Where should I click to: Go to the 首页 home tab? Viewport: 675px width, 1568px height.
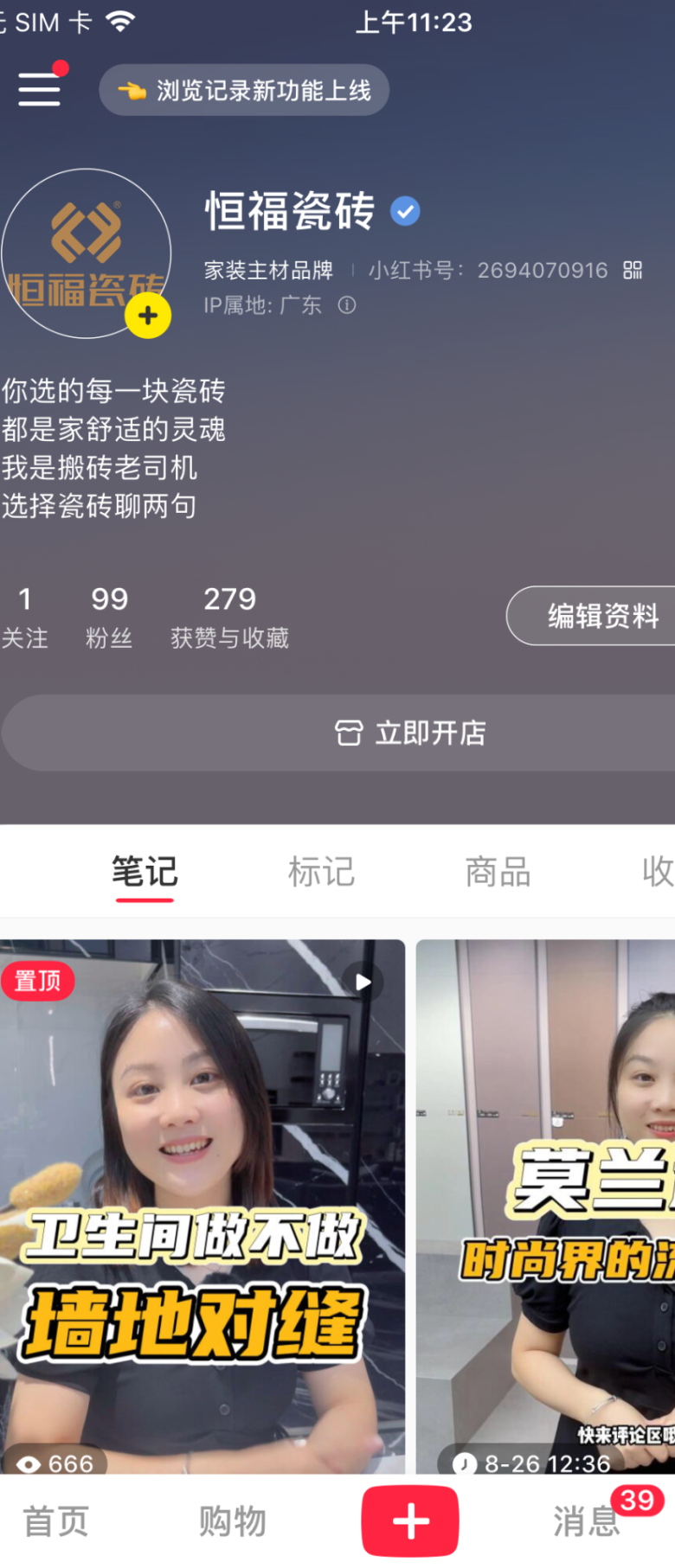point(55,1521)
